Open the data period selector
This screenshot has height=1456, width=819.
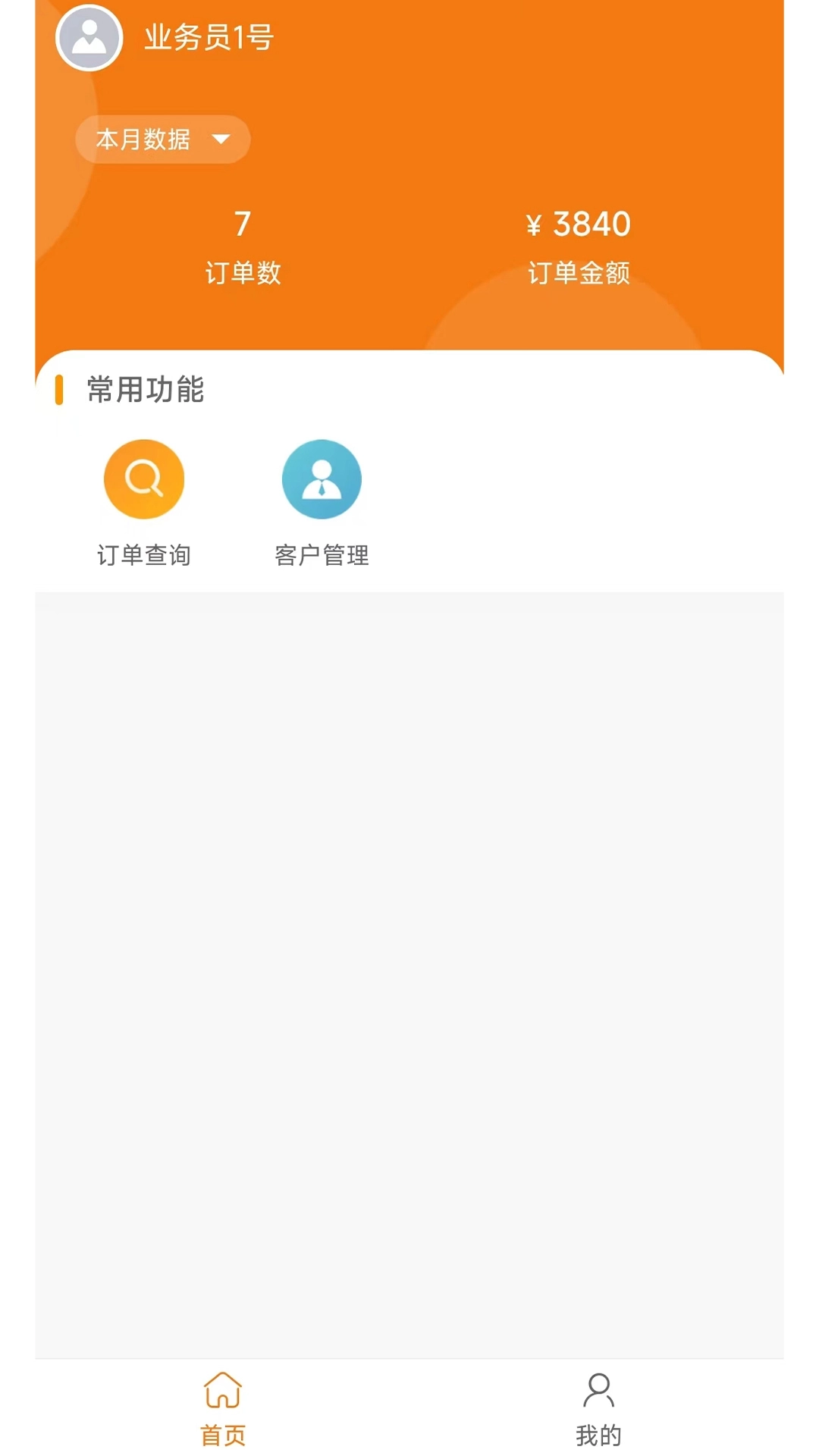pos(163,139)
